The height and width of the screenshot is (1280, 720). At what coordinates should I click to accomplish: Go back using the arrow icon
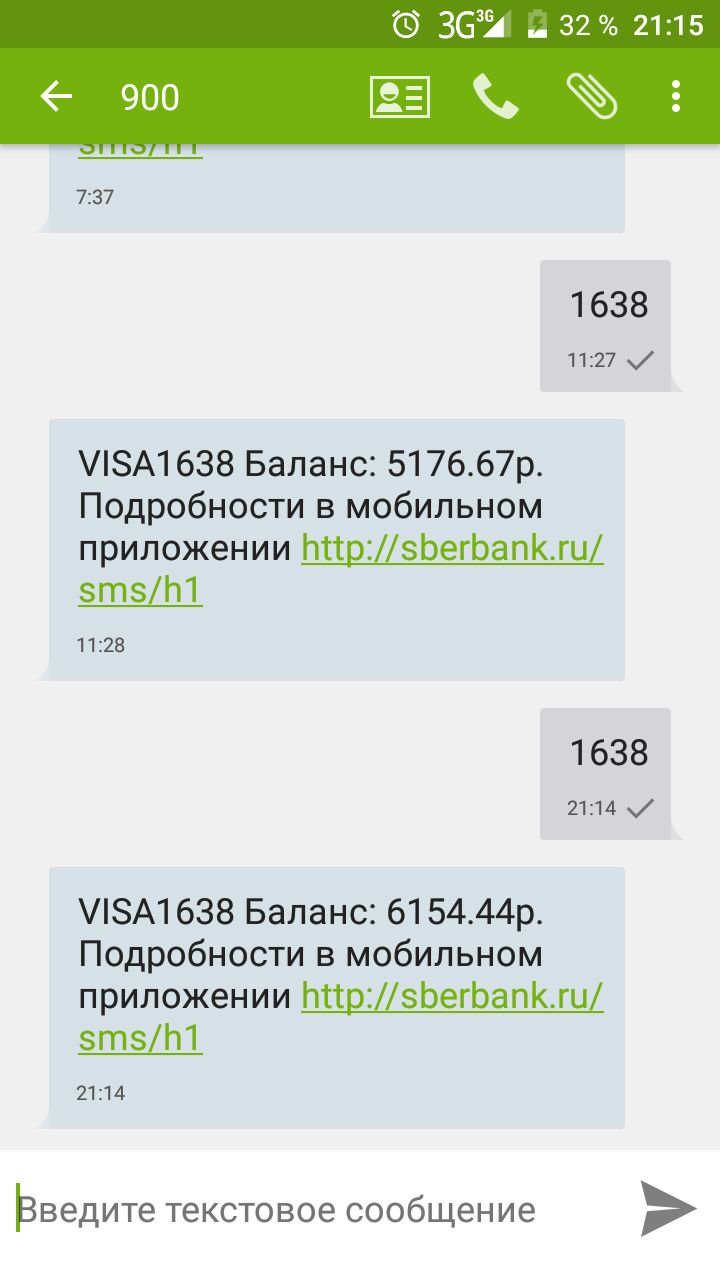56,97
